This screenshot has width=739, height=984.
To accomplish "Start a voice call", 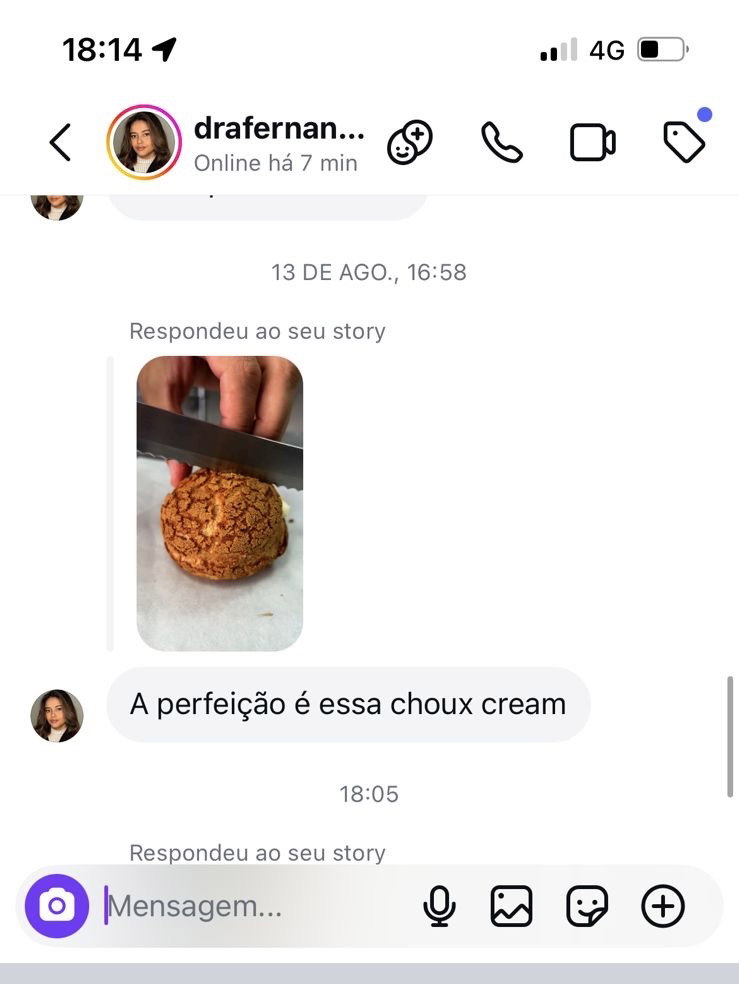I will (x=501, y=143).
